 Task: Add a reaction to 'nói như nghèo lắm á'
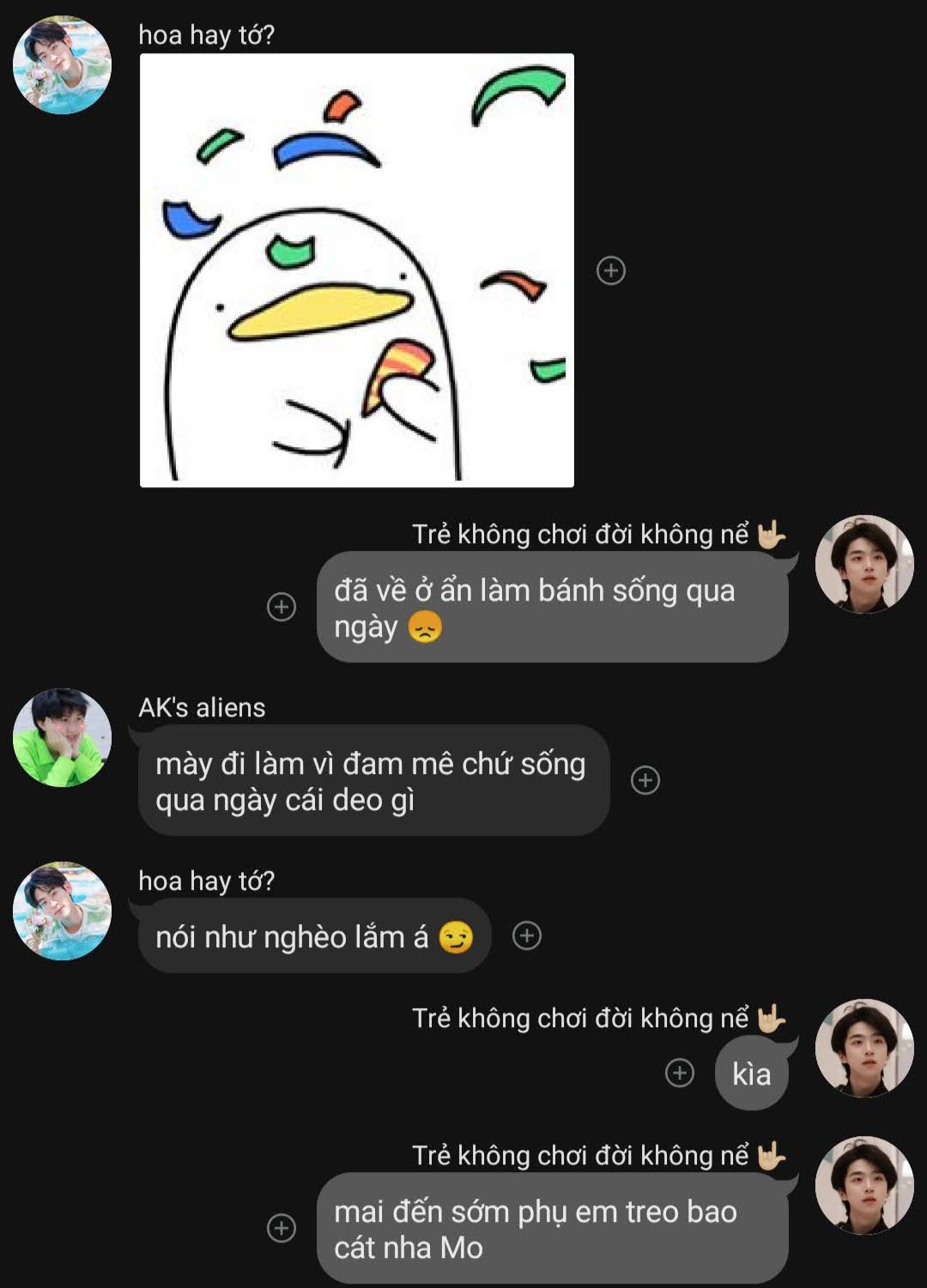click(x=527, y=935)
